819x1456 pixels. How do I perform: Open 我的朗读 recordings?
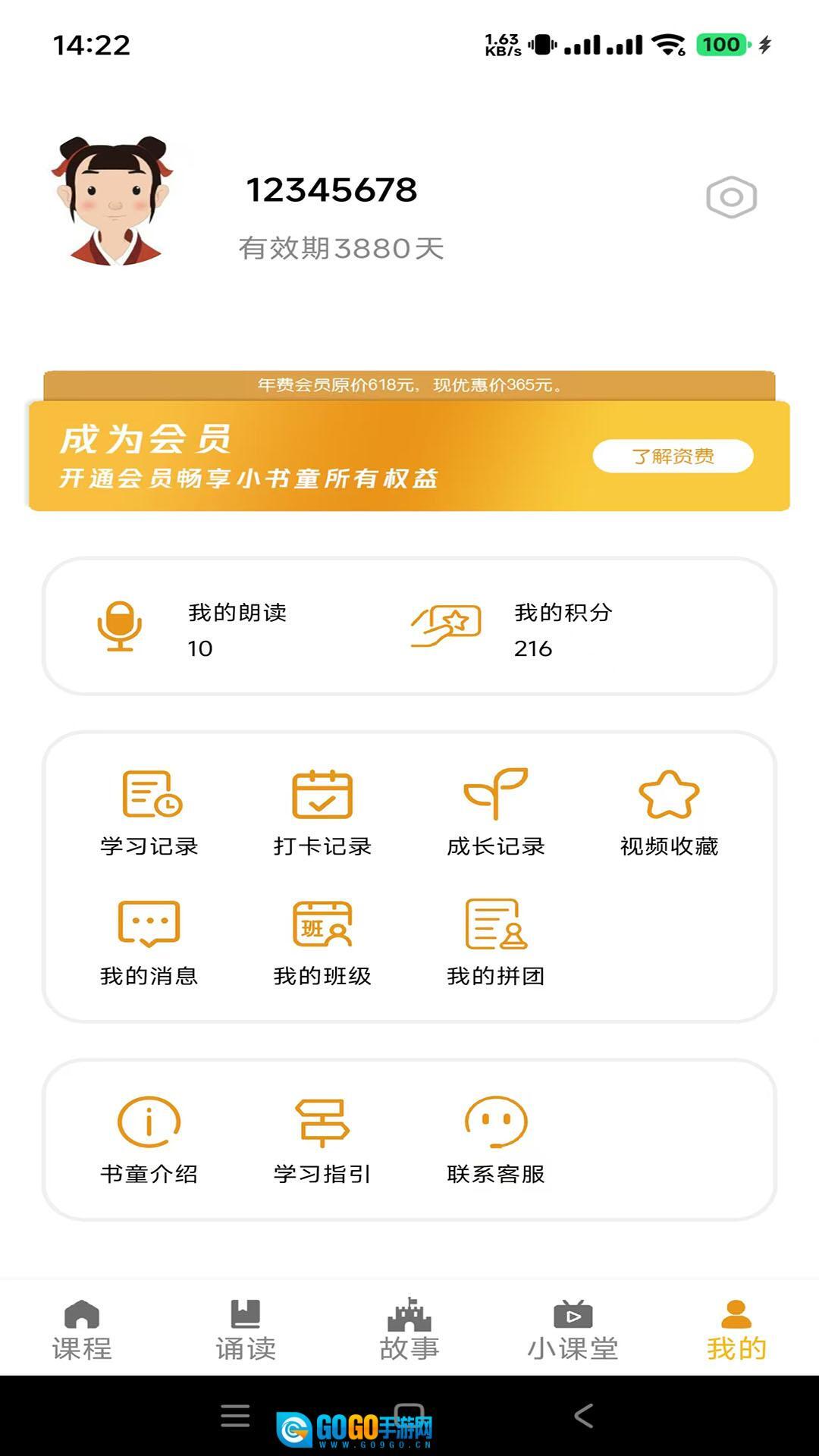[193, 628]
